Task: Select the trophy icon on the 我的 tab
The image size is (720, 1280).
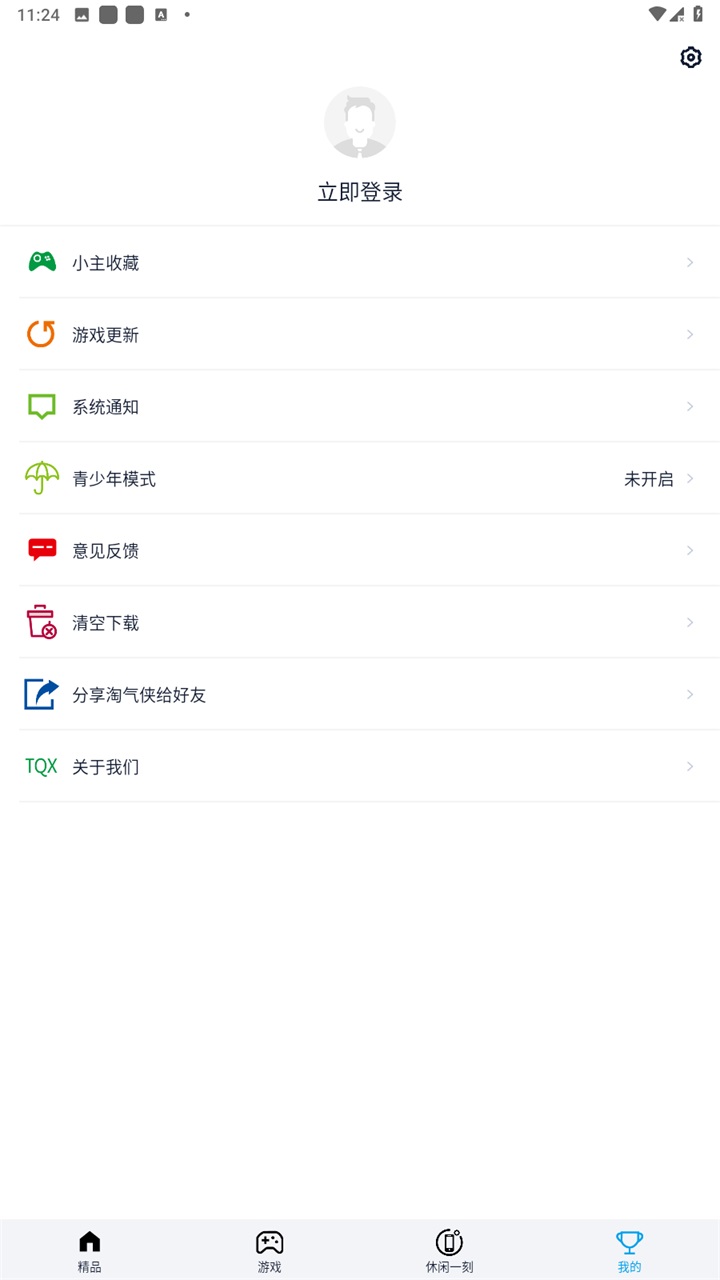Action: click(x=629, y=1240)
